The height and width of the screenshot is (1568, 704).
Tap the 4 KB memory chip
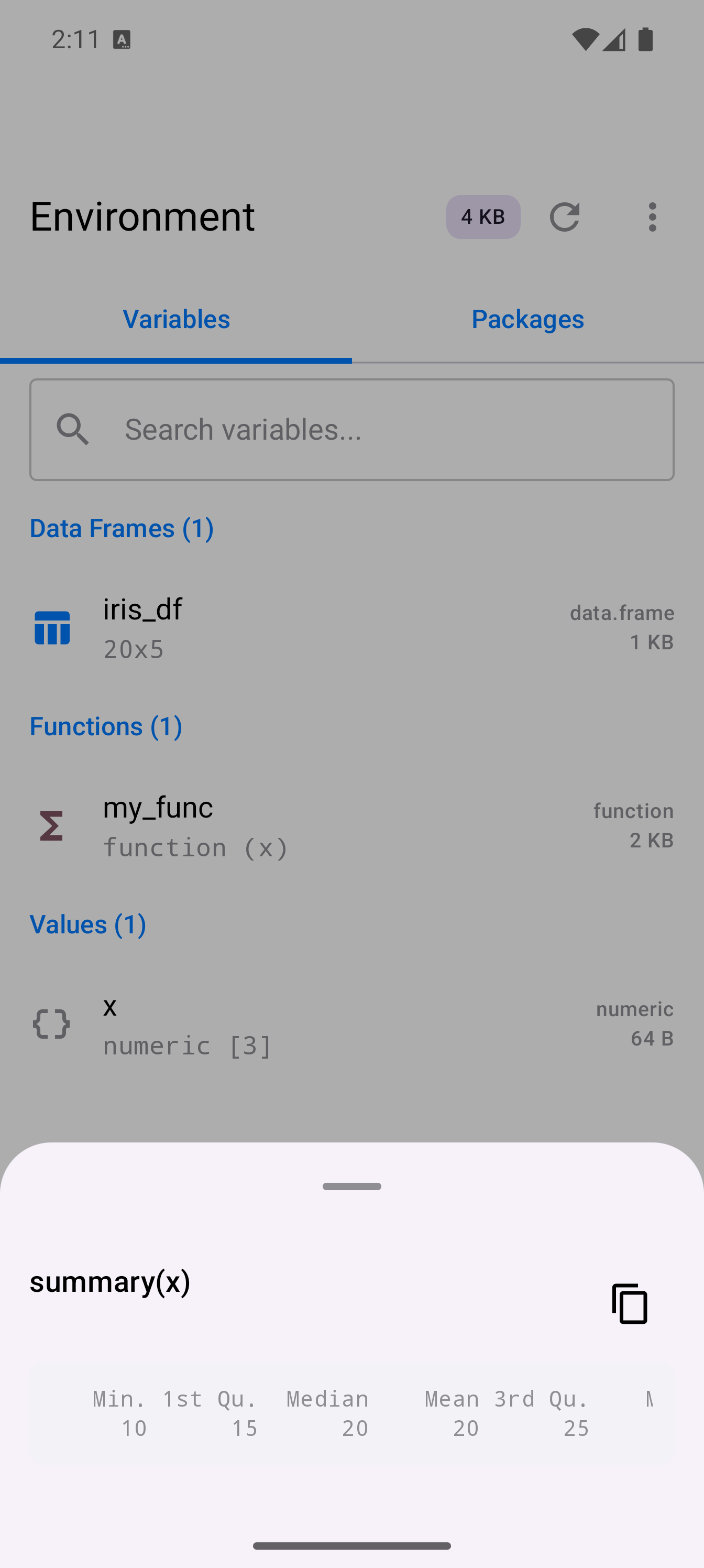pos(483,216)
